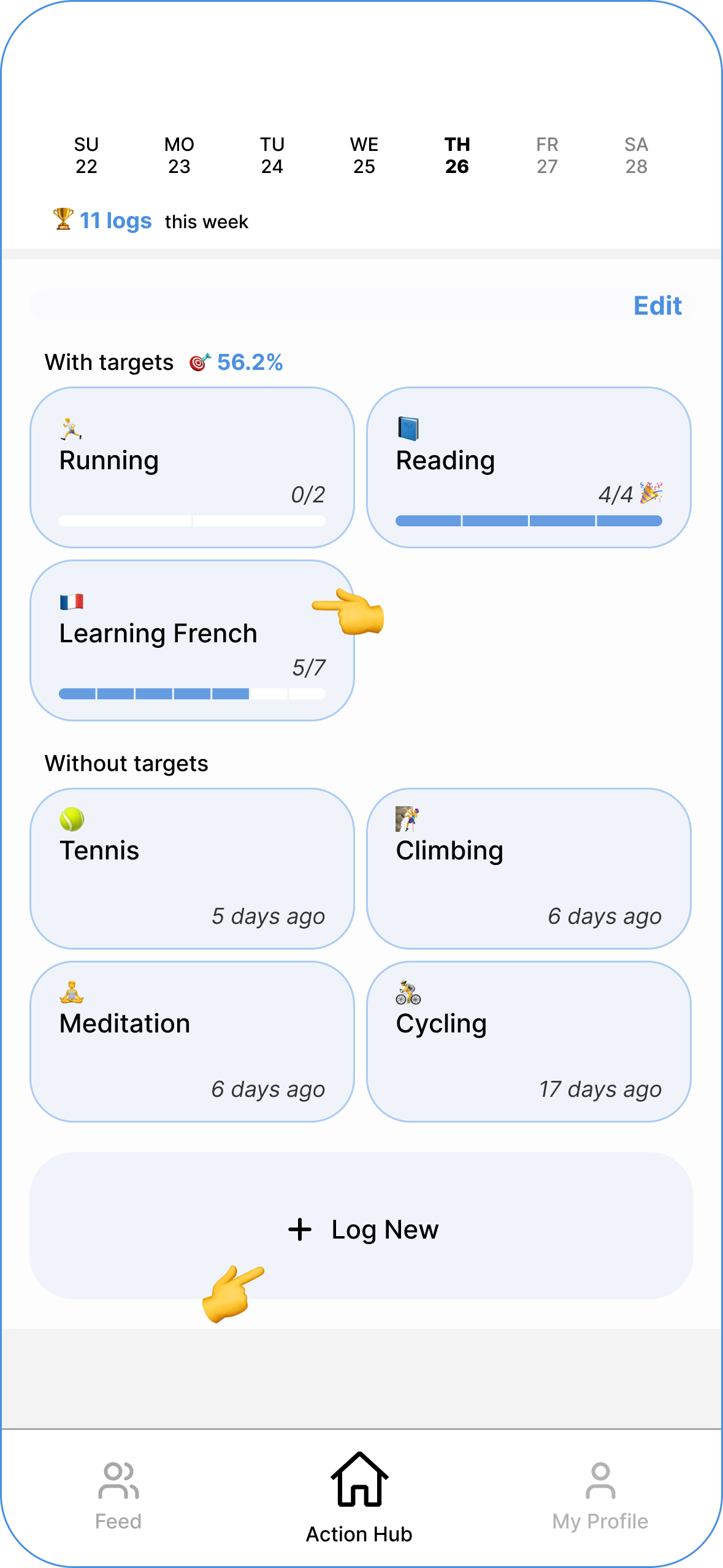Open the Running action card

point(192,467)
